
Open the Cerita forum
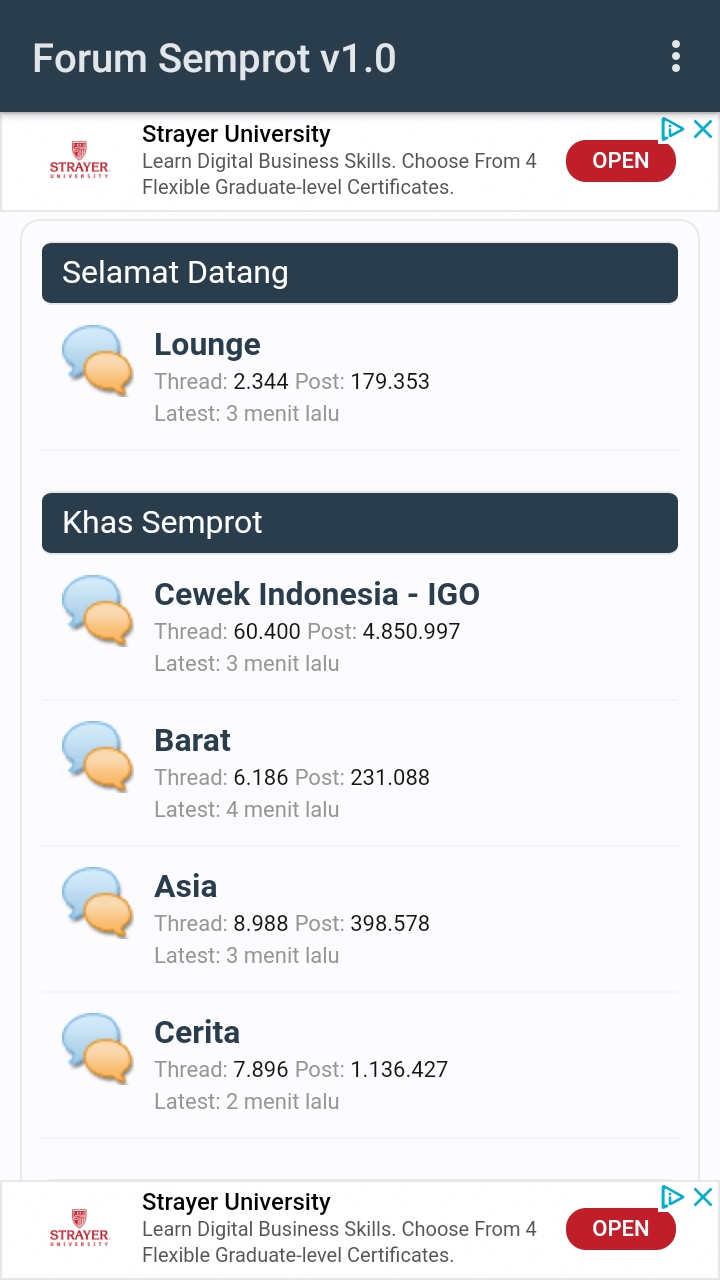[197, 1032]
